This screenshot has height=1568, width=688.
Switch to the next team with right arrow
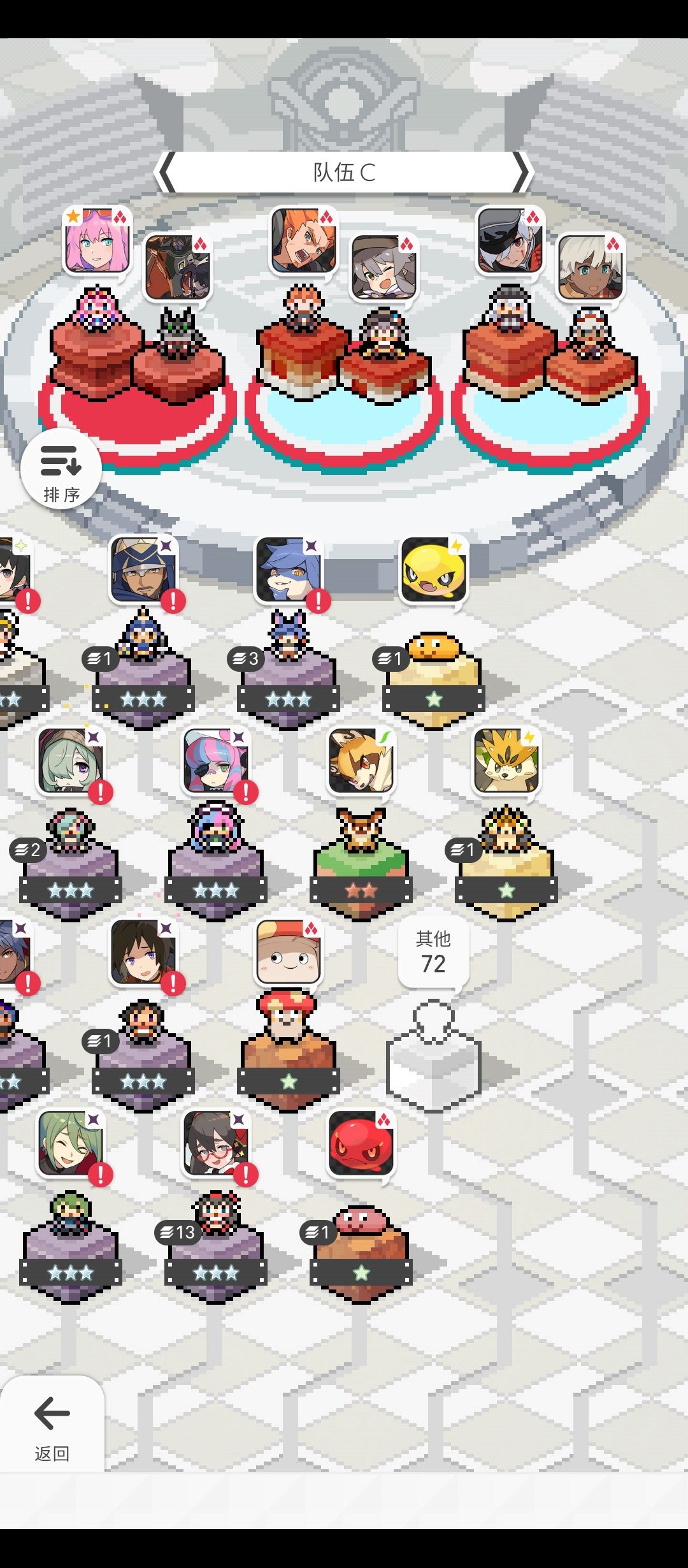[522, 172]
